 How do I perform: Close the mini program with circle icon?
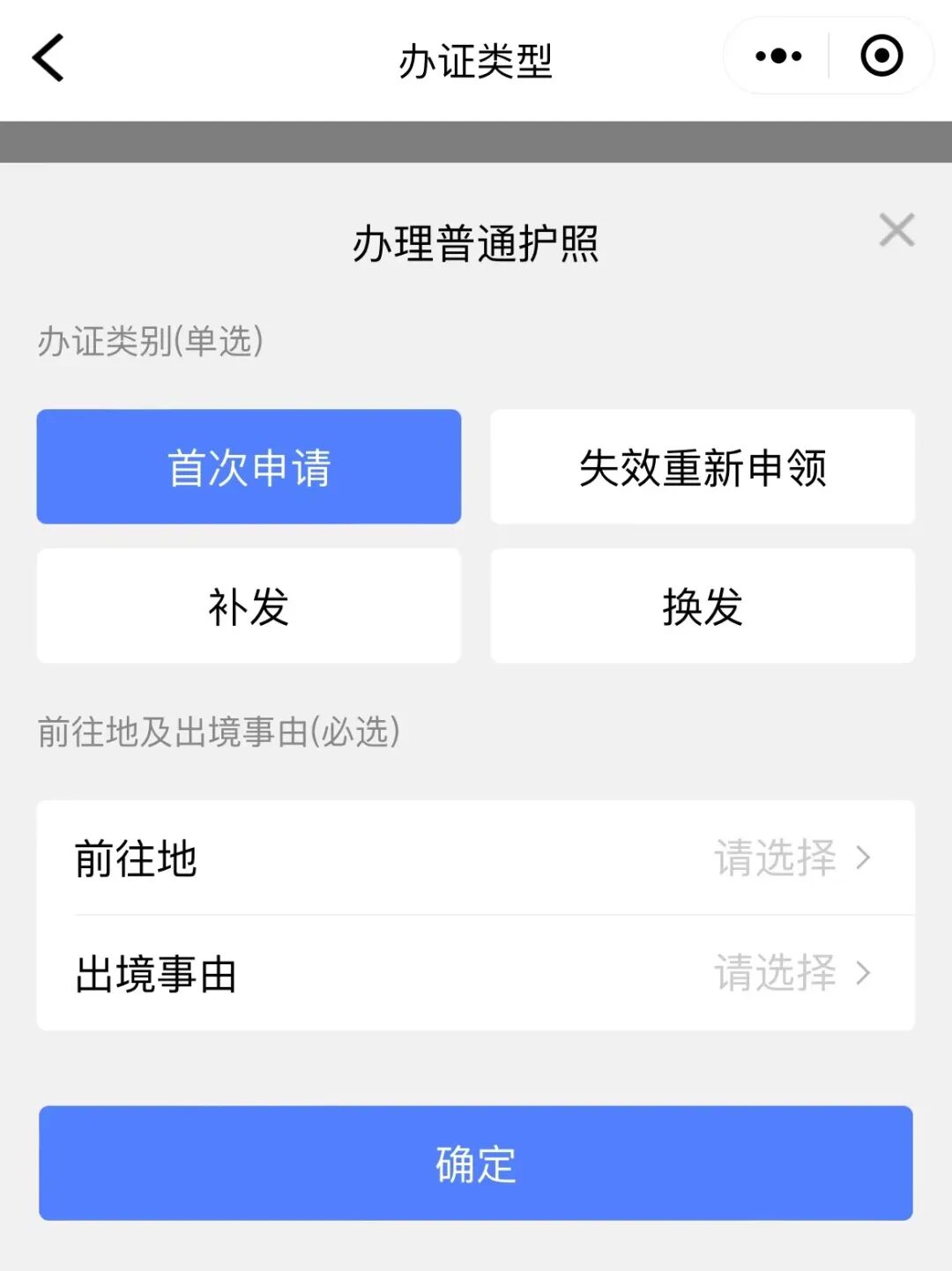point(881,56)
